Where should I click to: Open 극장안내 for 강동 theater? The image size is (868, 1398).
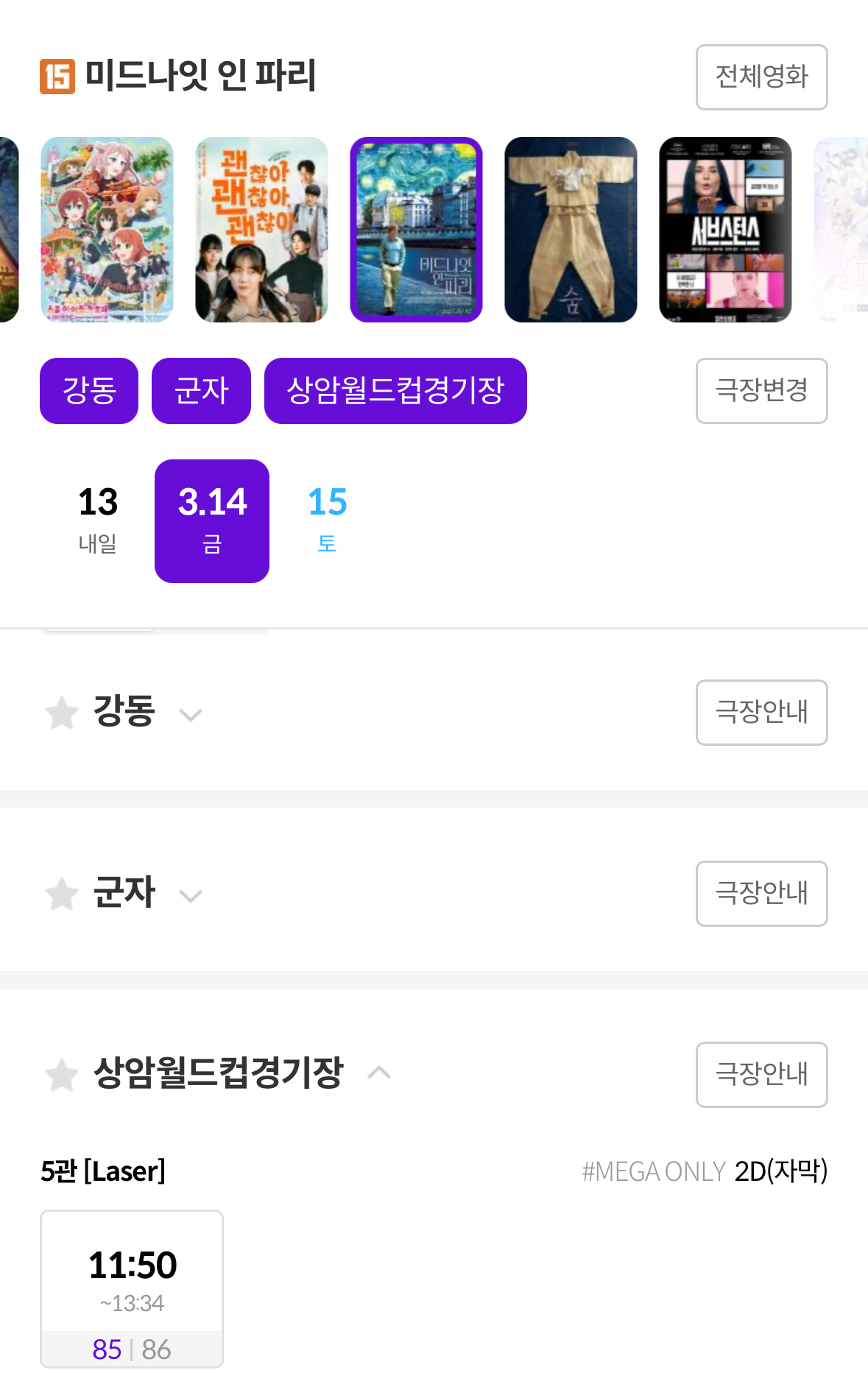pos(761,713)
